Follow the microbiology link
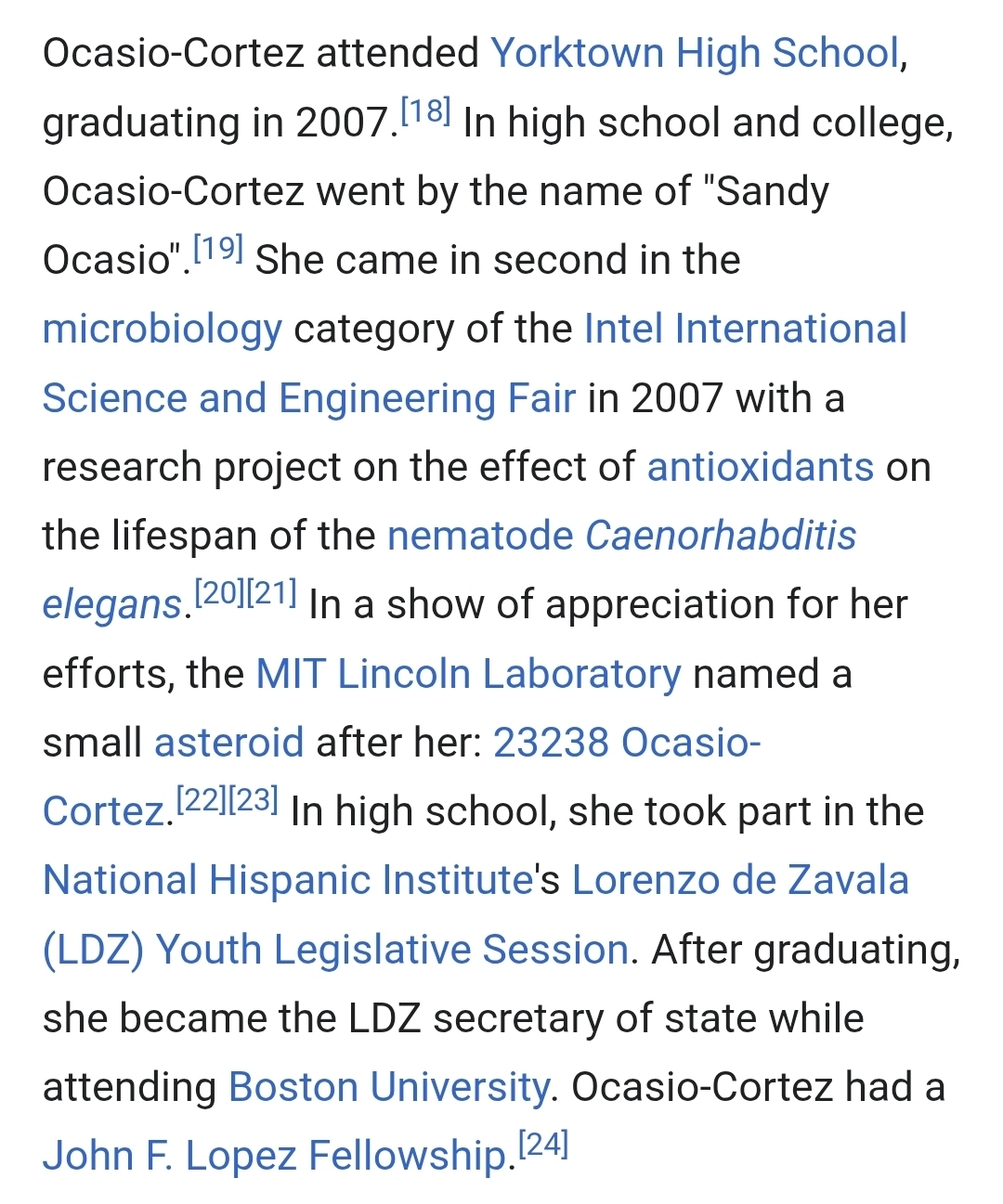Viewport: 1003px width, 1204px height. (163, 329)
